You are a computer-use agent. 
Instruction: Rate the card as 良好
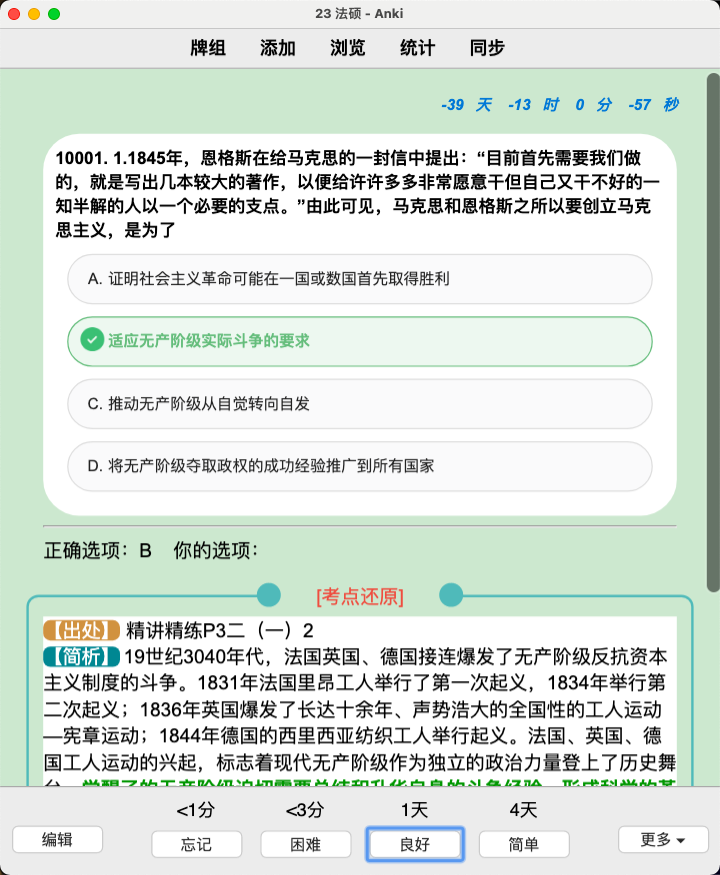click(414, 844)
